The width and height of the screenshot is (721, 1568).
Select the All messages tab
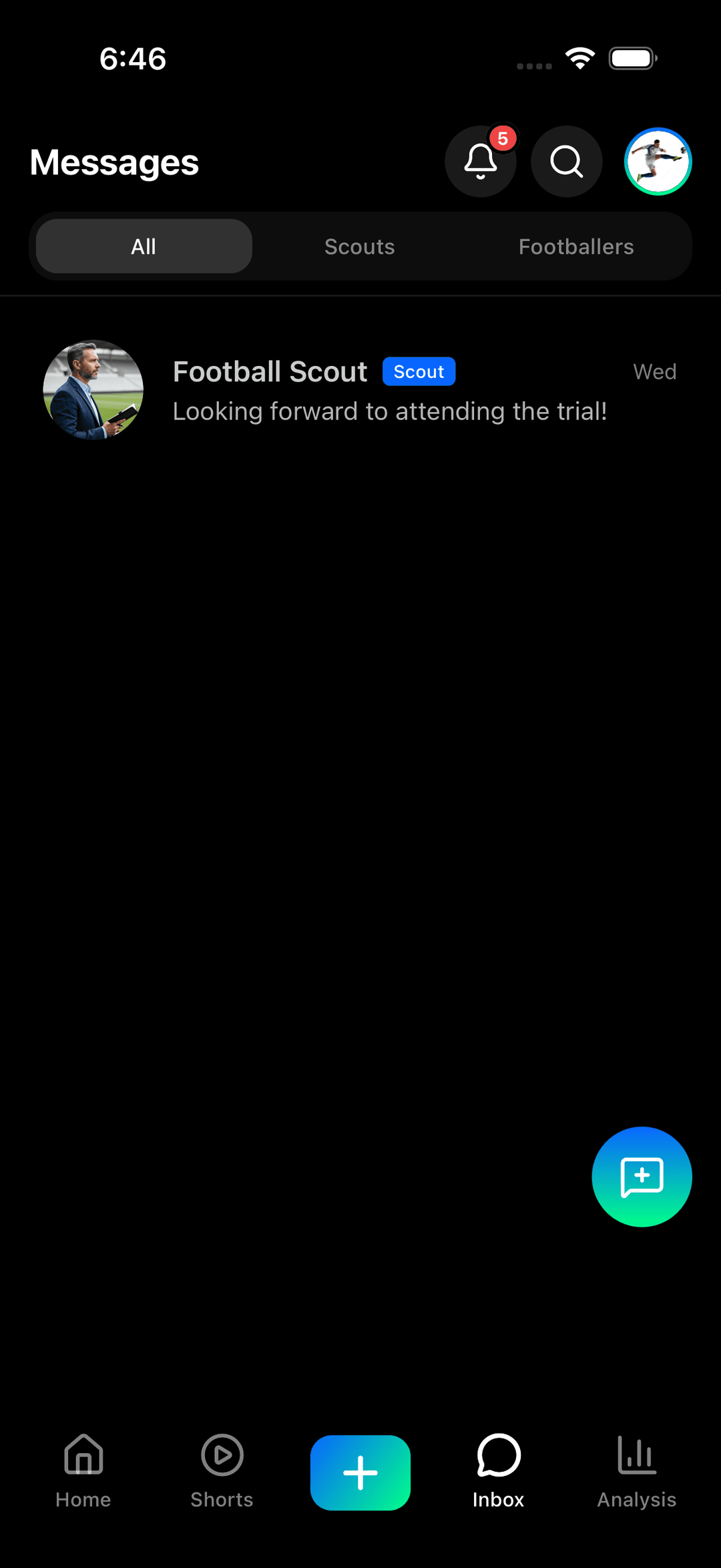tap(144, 246)
